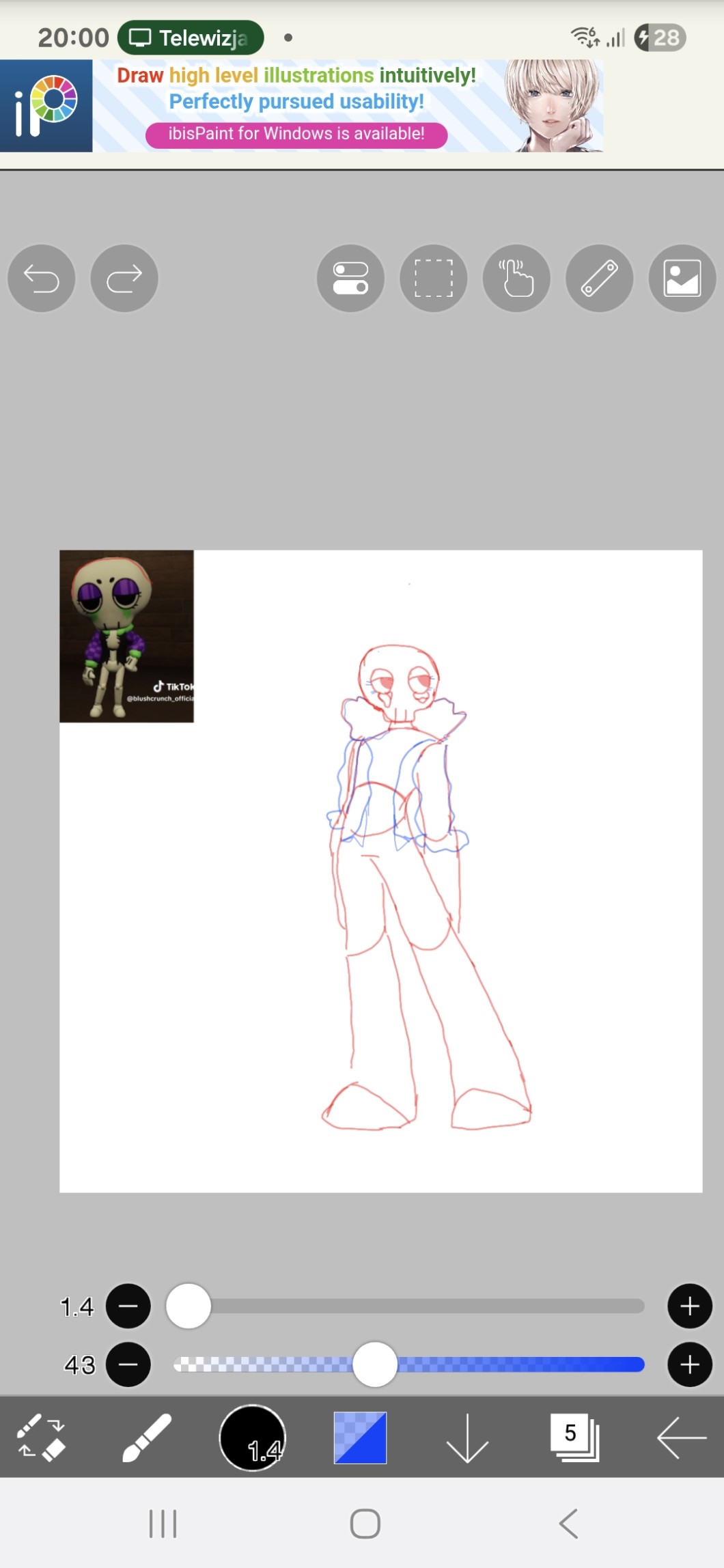Screen dimensions: 724x1568
Task: Increase brush thickness with the plus button
Action: [690, 1306]
